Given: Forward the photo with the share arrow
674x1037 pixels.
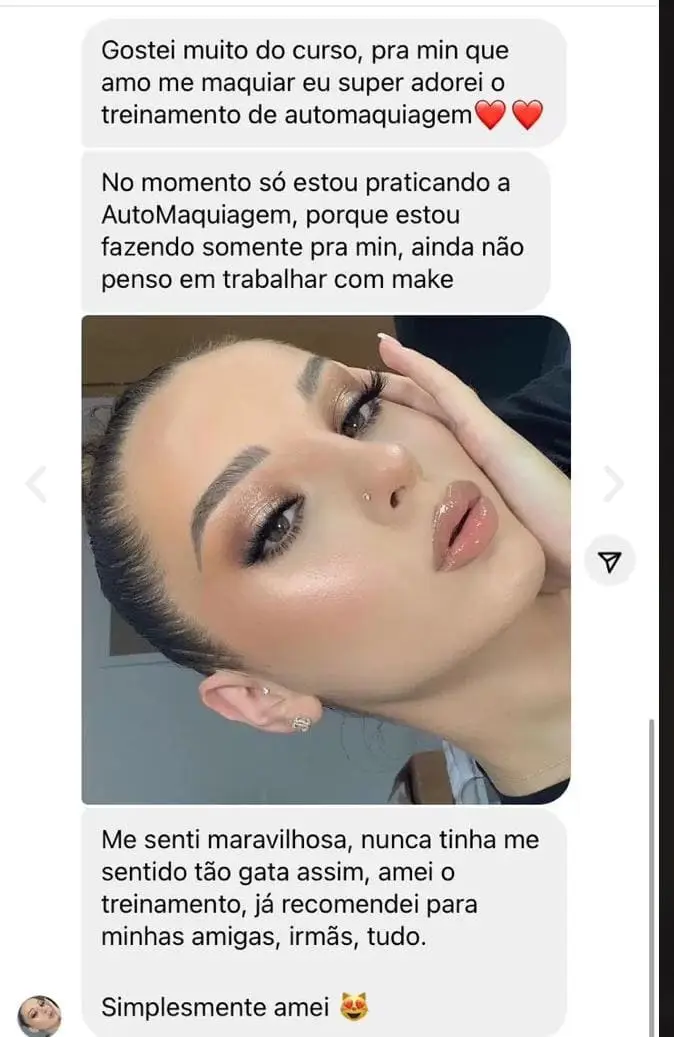Looking at the screenshot, I should (611, 563).
